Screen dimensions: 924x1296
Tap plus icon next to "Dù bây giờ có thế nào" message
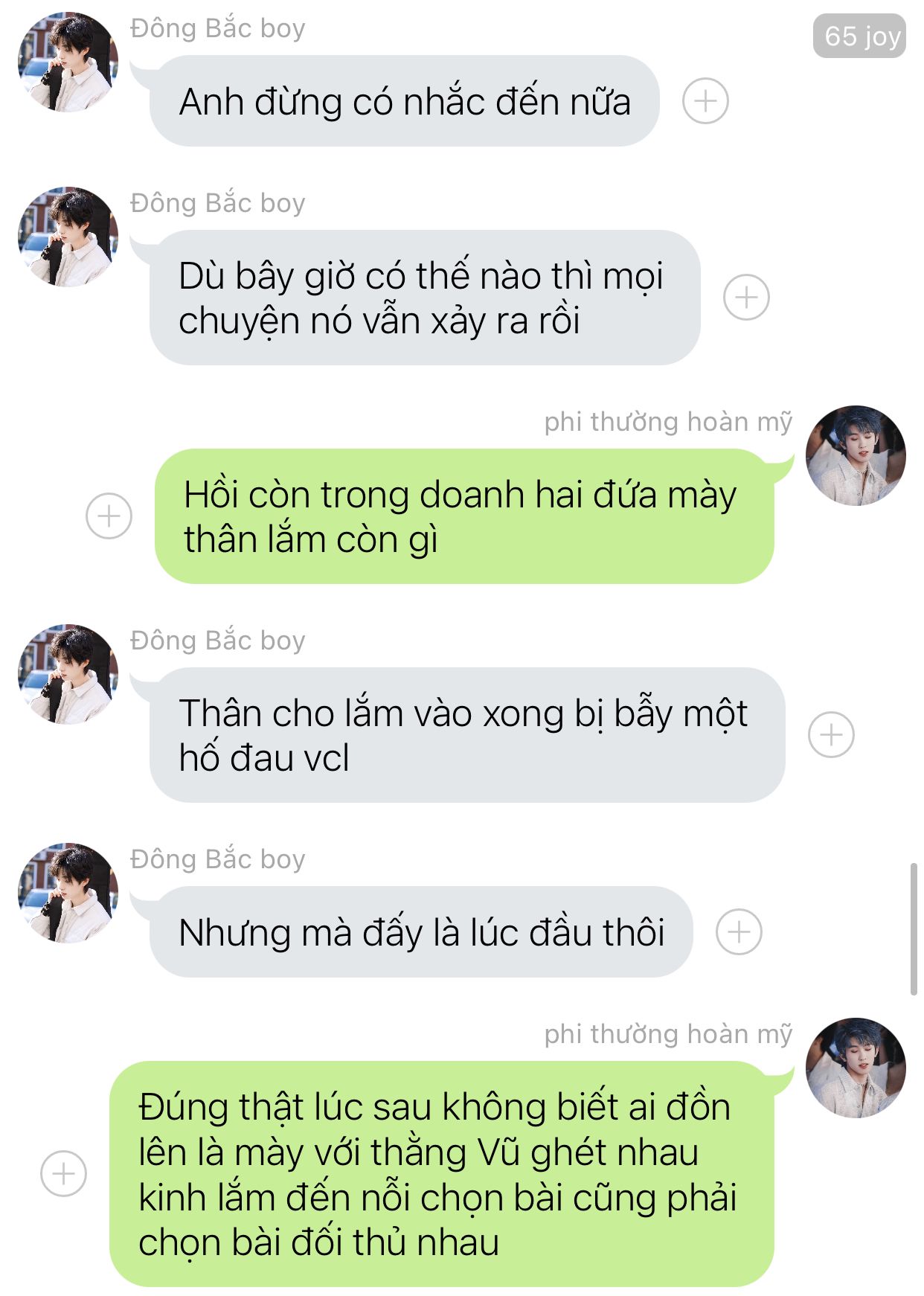pyautogui.click(x=746, y=298)
